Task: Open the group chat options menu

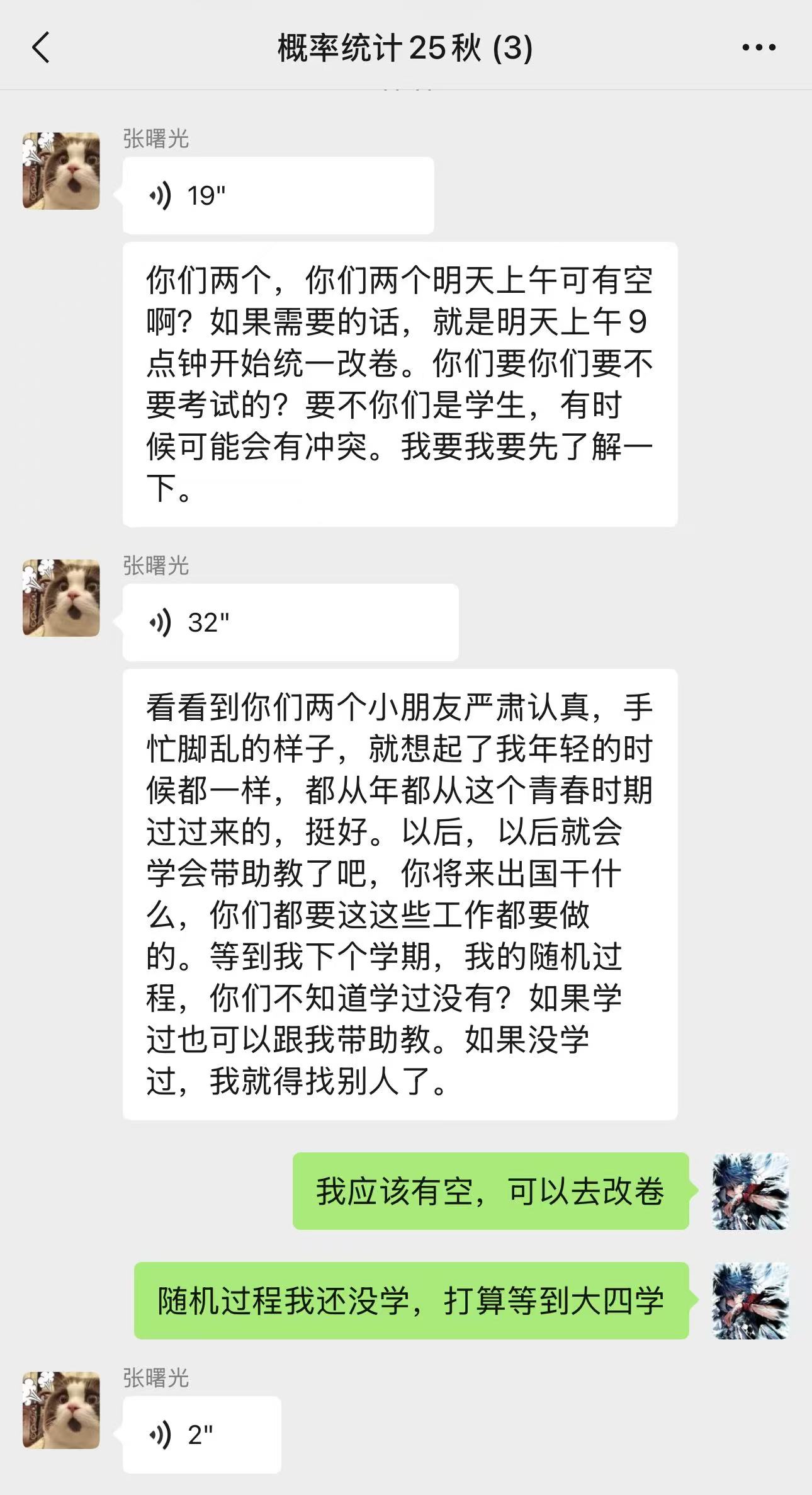Action: coord(758,48)
